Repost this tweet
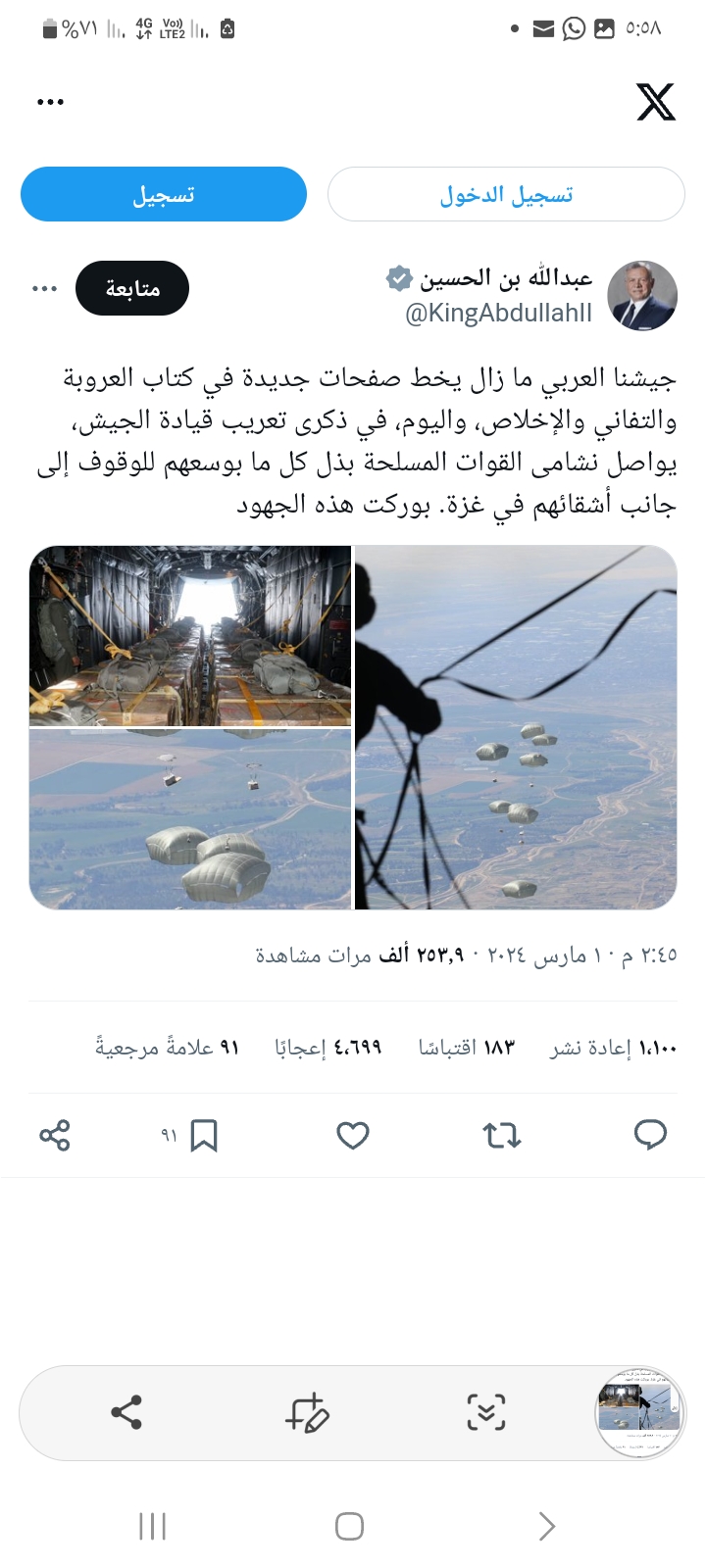706x1568 pixels. click(x=502, y=1135)
